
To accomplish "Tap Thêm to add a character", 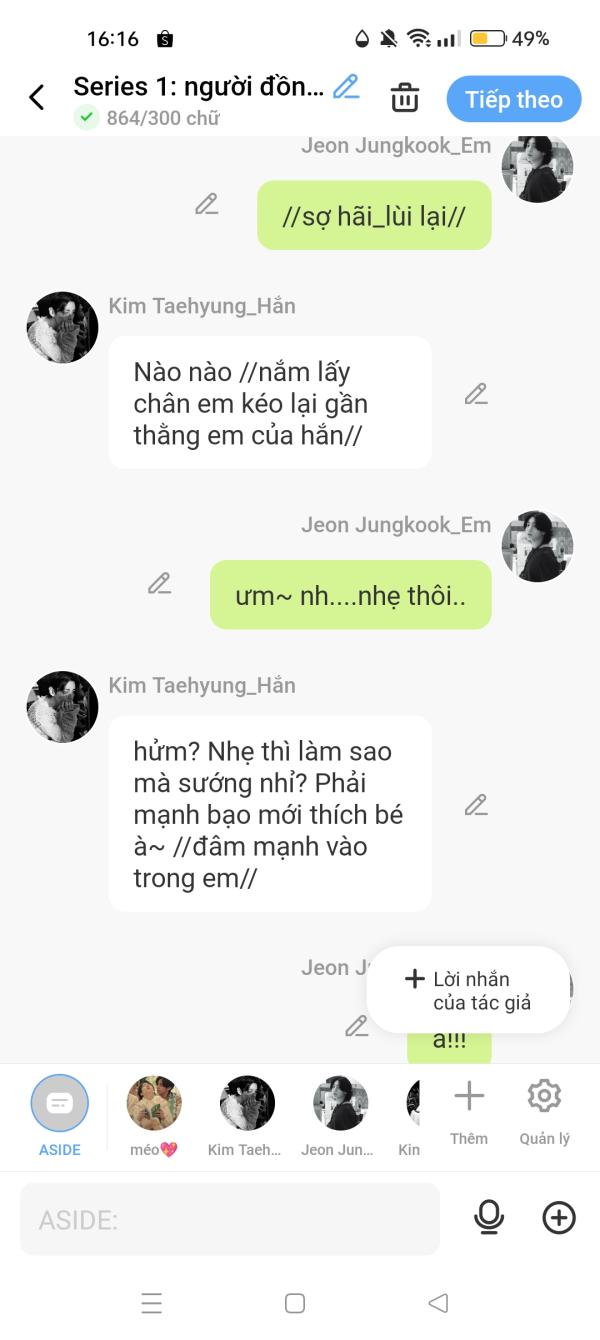I will [x=469, y=1110].
